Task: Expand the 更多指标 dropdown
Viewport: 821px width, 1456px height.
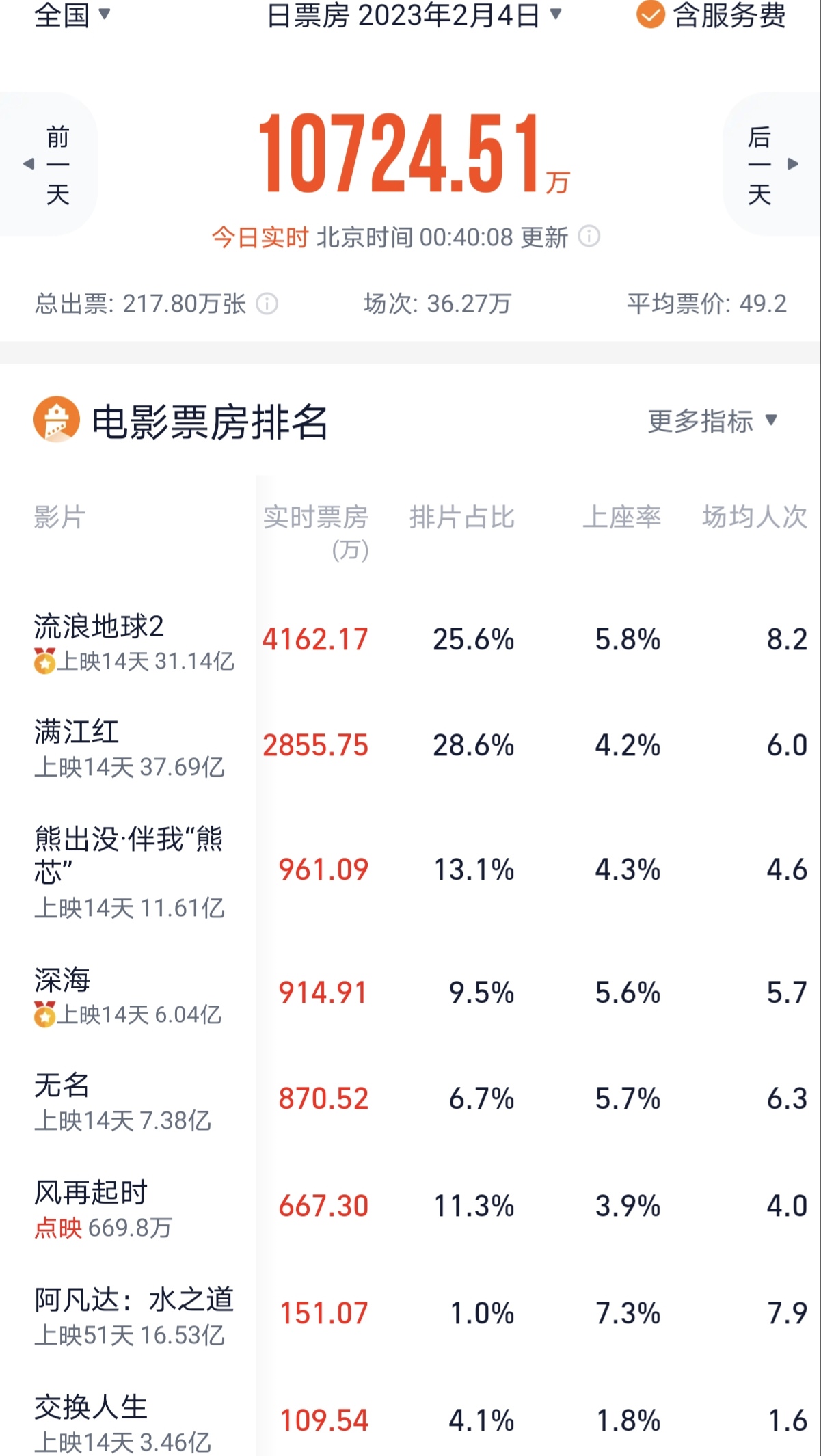Action: click(x=713, y=421)
